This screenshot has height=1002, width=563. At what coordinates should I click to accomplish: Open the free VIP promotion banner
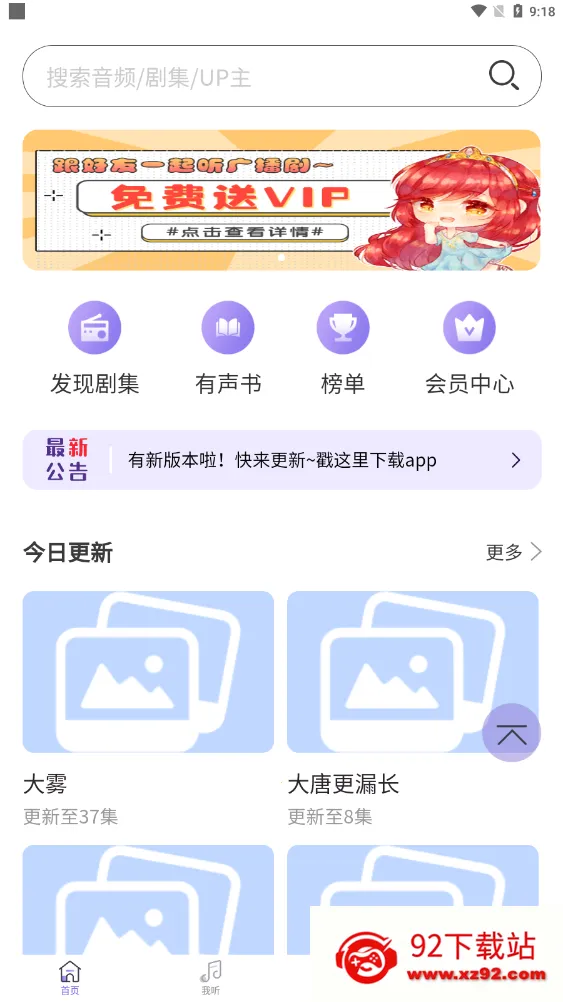281,200
